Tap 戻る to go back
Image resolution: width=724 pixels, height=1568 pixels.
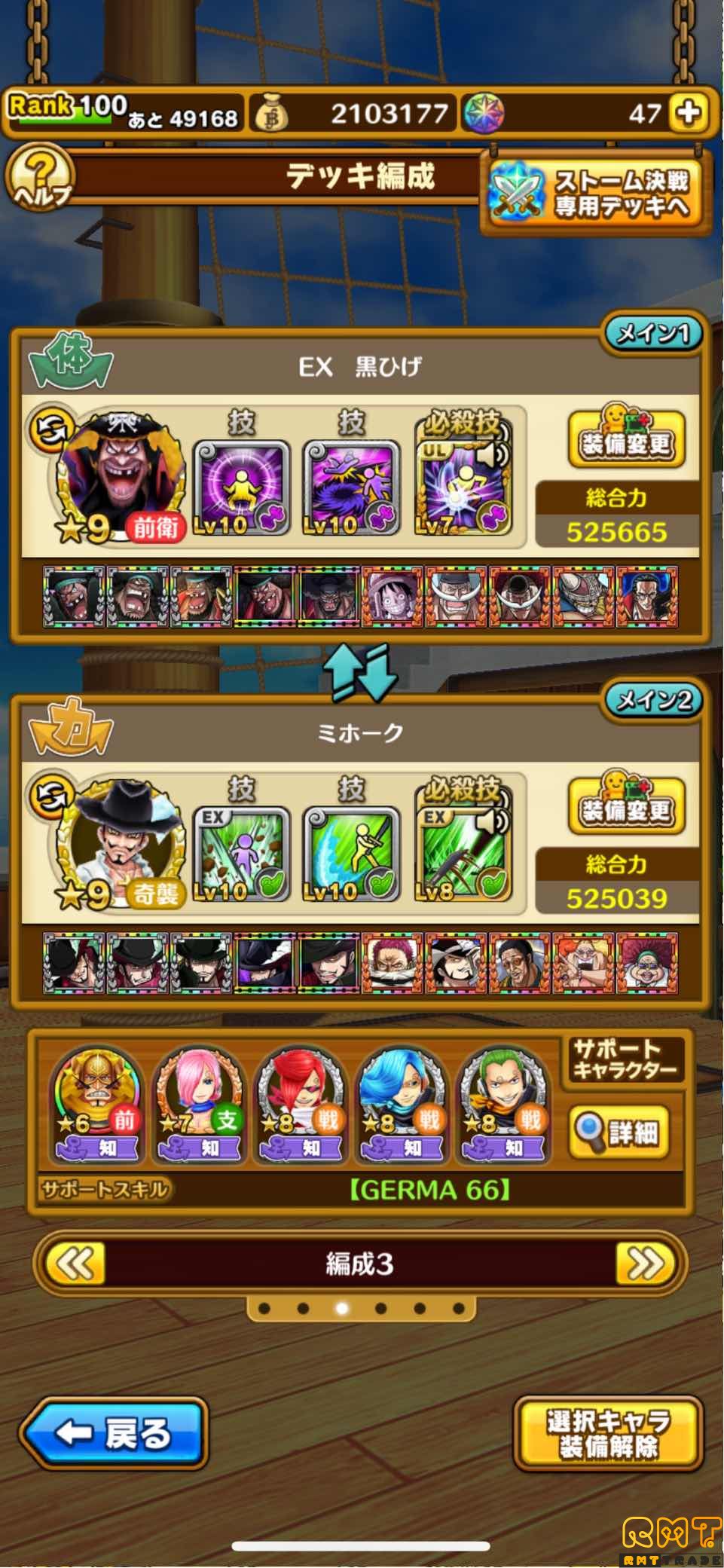coord(114,1433)
